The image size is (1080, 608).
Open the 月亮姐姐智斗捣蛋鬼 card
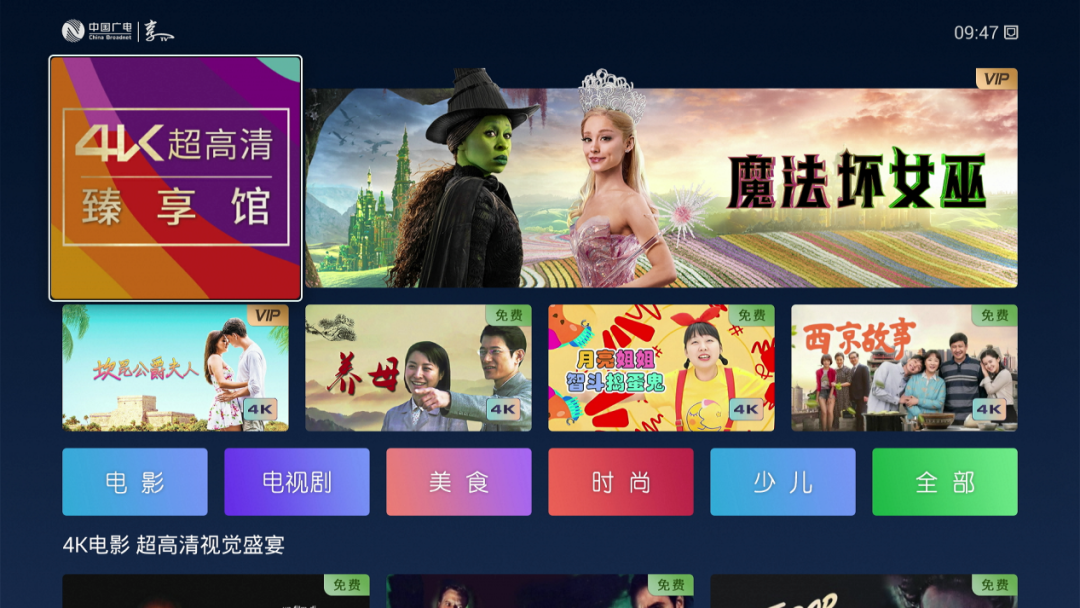click(661, 368)
